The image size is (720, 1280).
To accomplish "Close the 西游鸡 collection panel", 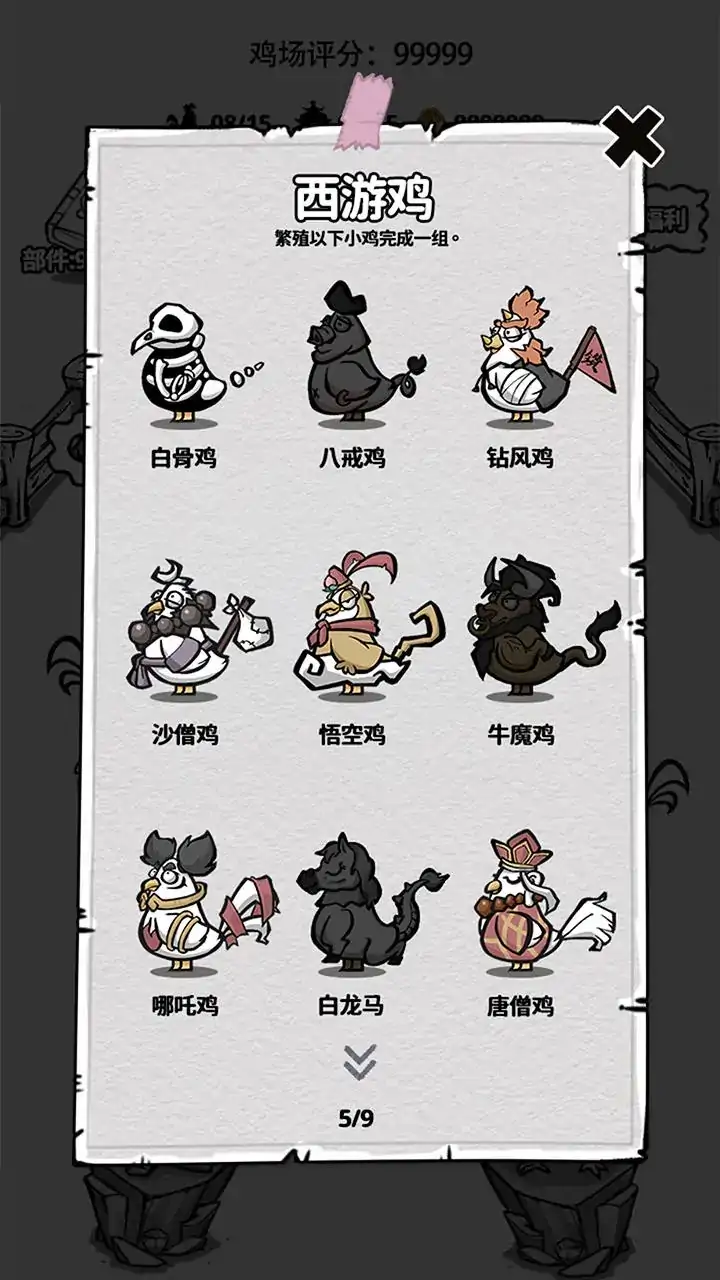I will click(x=633, y=137).
